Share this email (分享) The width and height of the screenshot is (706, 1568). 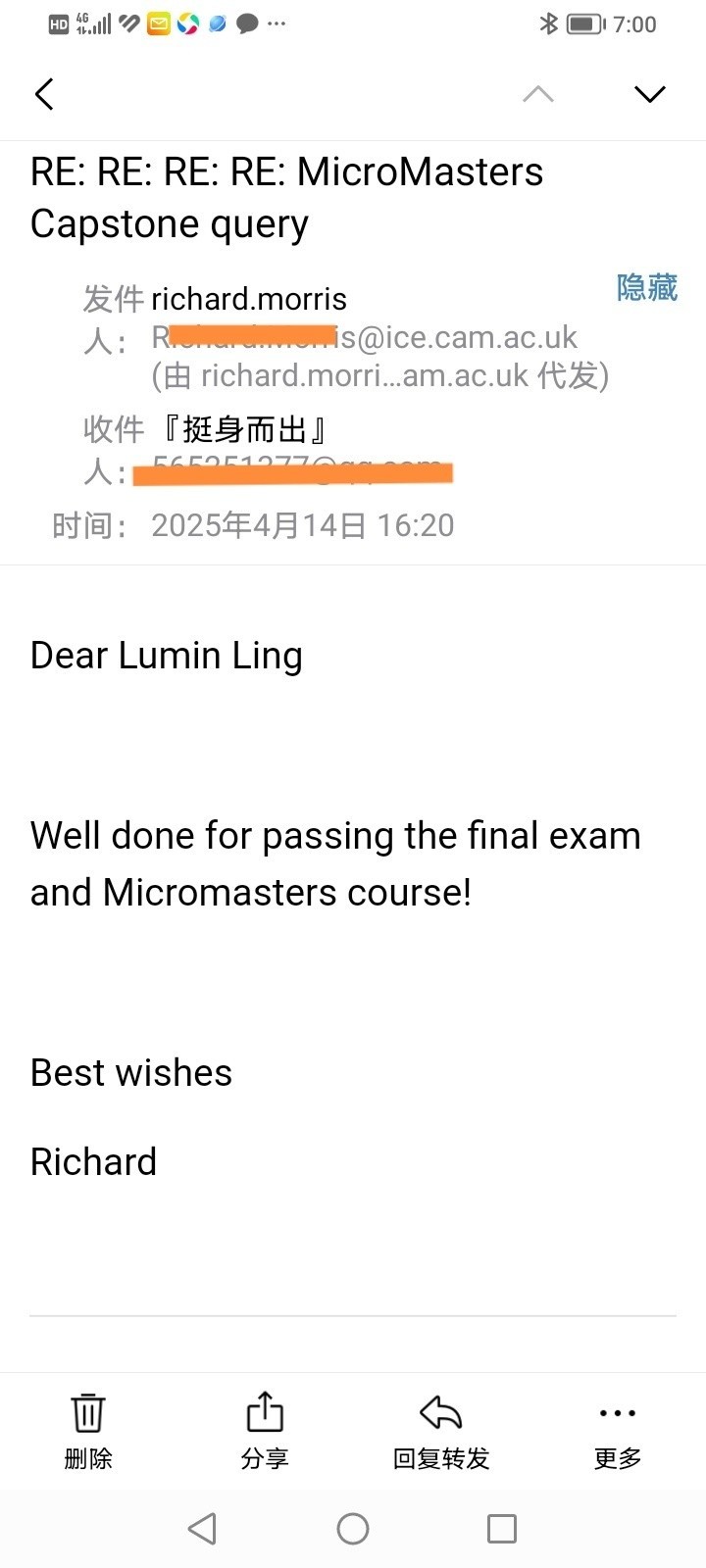point(265,1431)
